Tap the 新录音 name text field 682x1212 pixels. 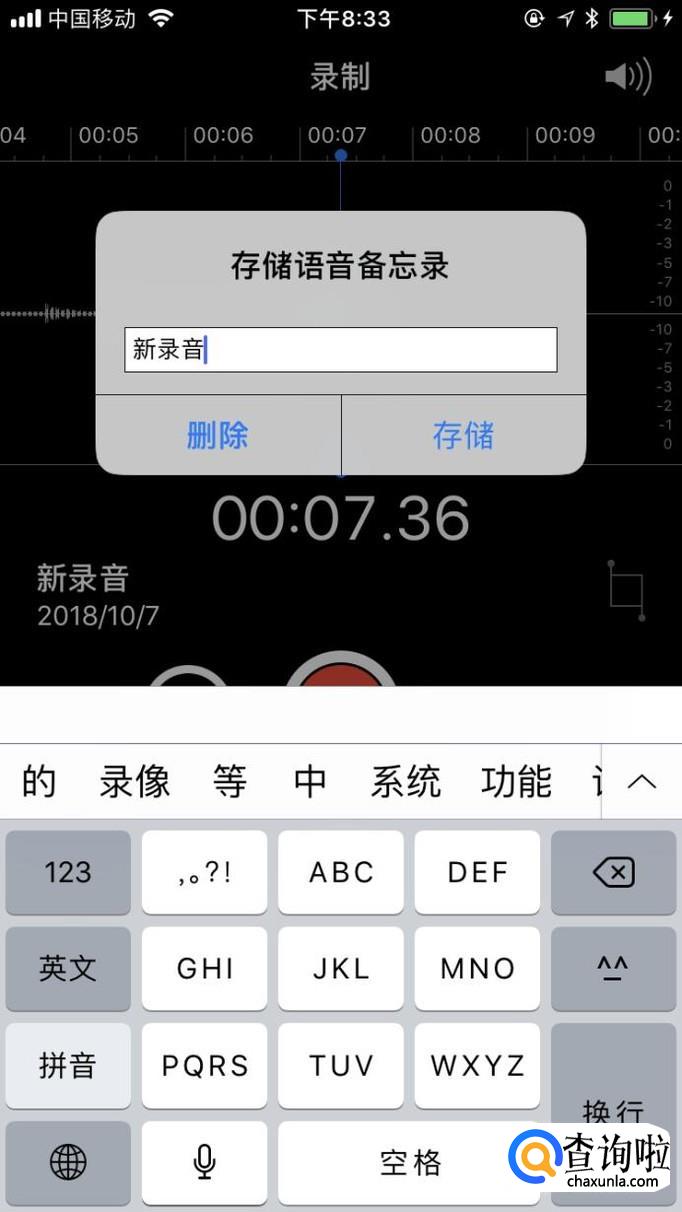coord(340,350)
